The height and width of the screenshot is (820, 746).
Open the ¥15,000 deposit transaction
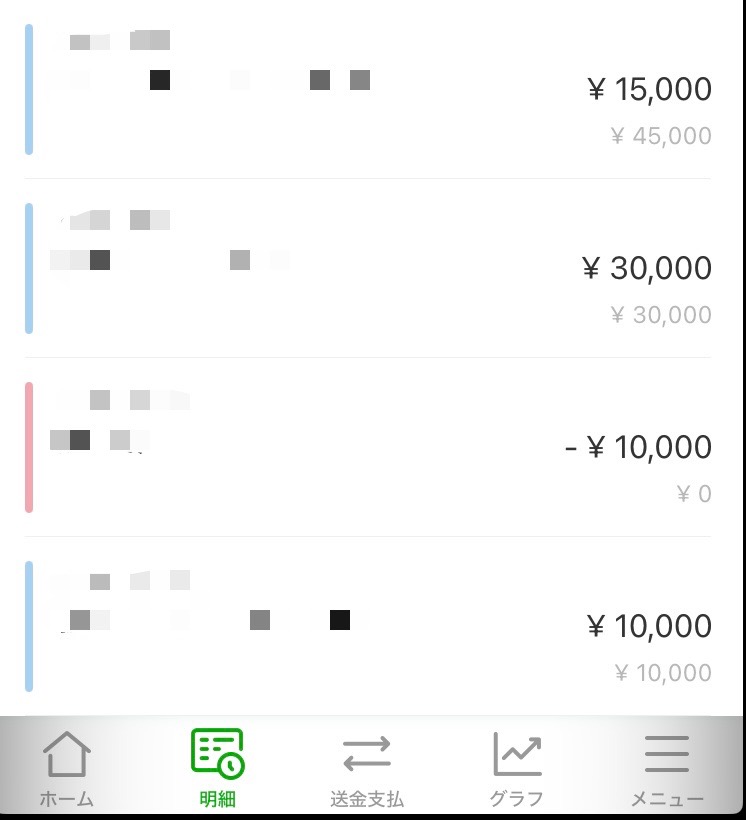[370, 90]
